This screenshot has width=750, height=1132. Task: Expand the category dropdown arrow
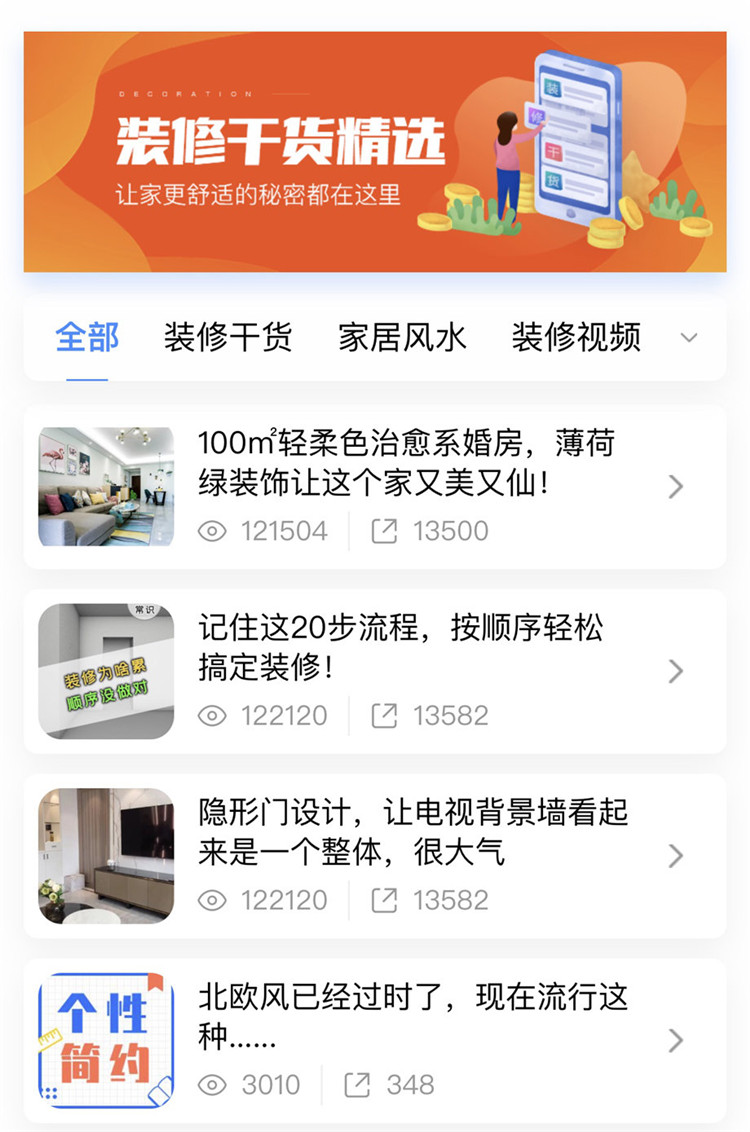click(689, 338)
